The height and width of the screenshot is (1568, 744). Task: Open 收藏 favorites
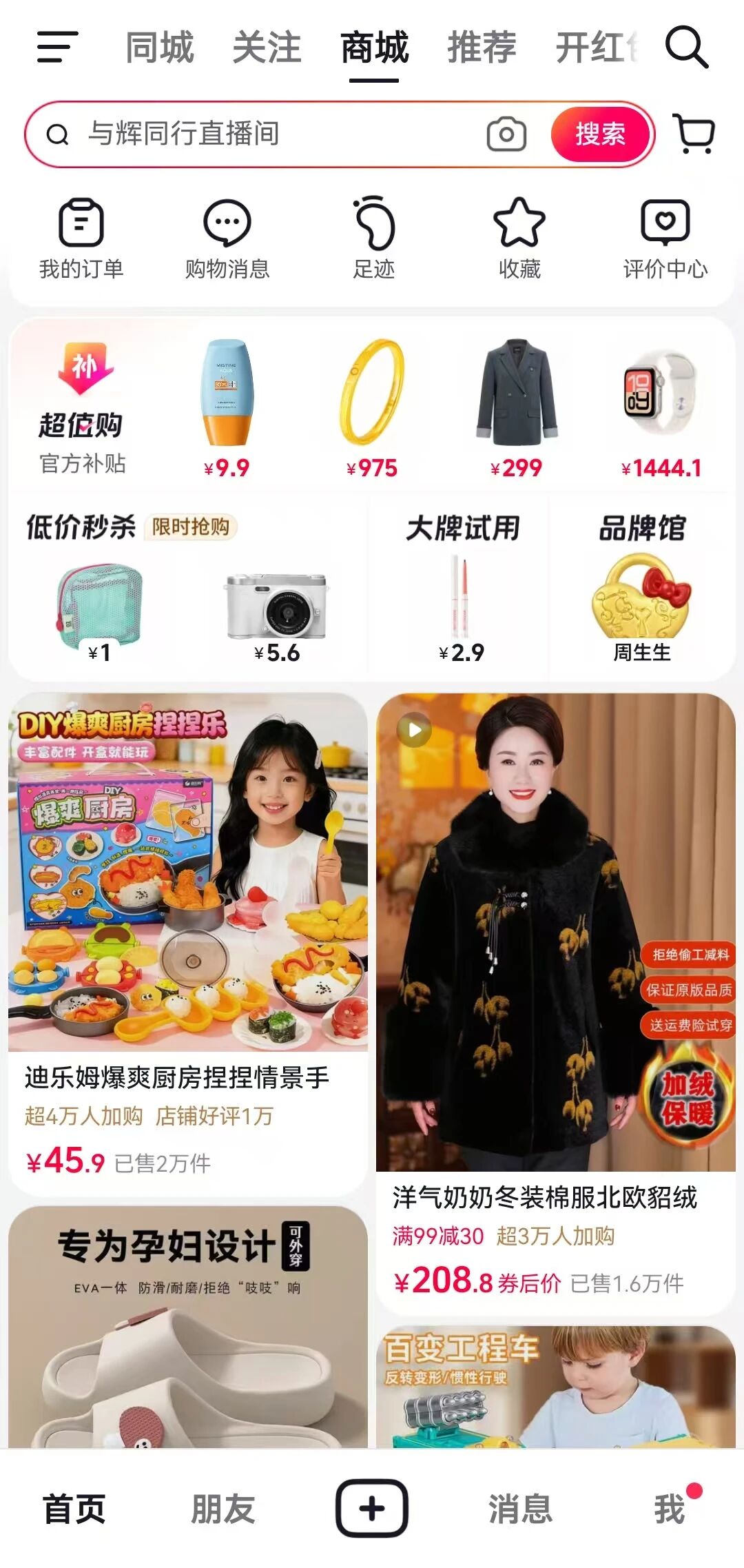519,238
